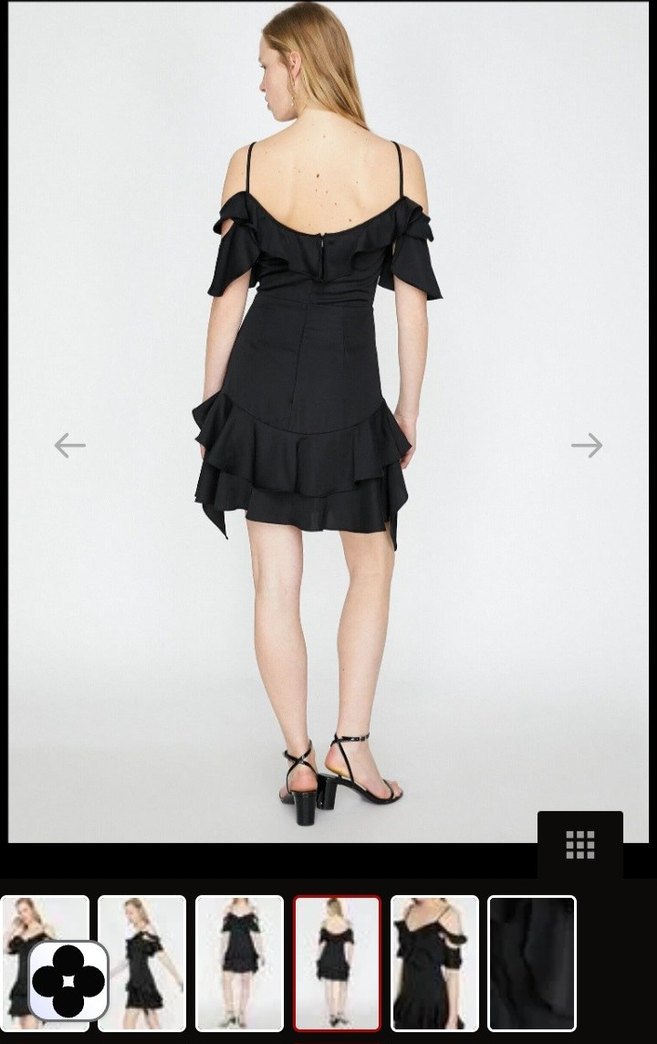Select the last thumbnail, fabric close-up
The image size is (657, 1044).
(x=532, y=962)
